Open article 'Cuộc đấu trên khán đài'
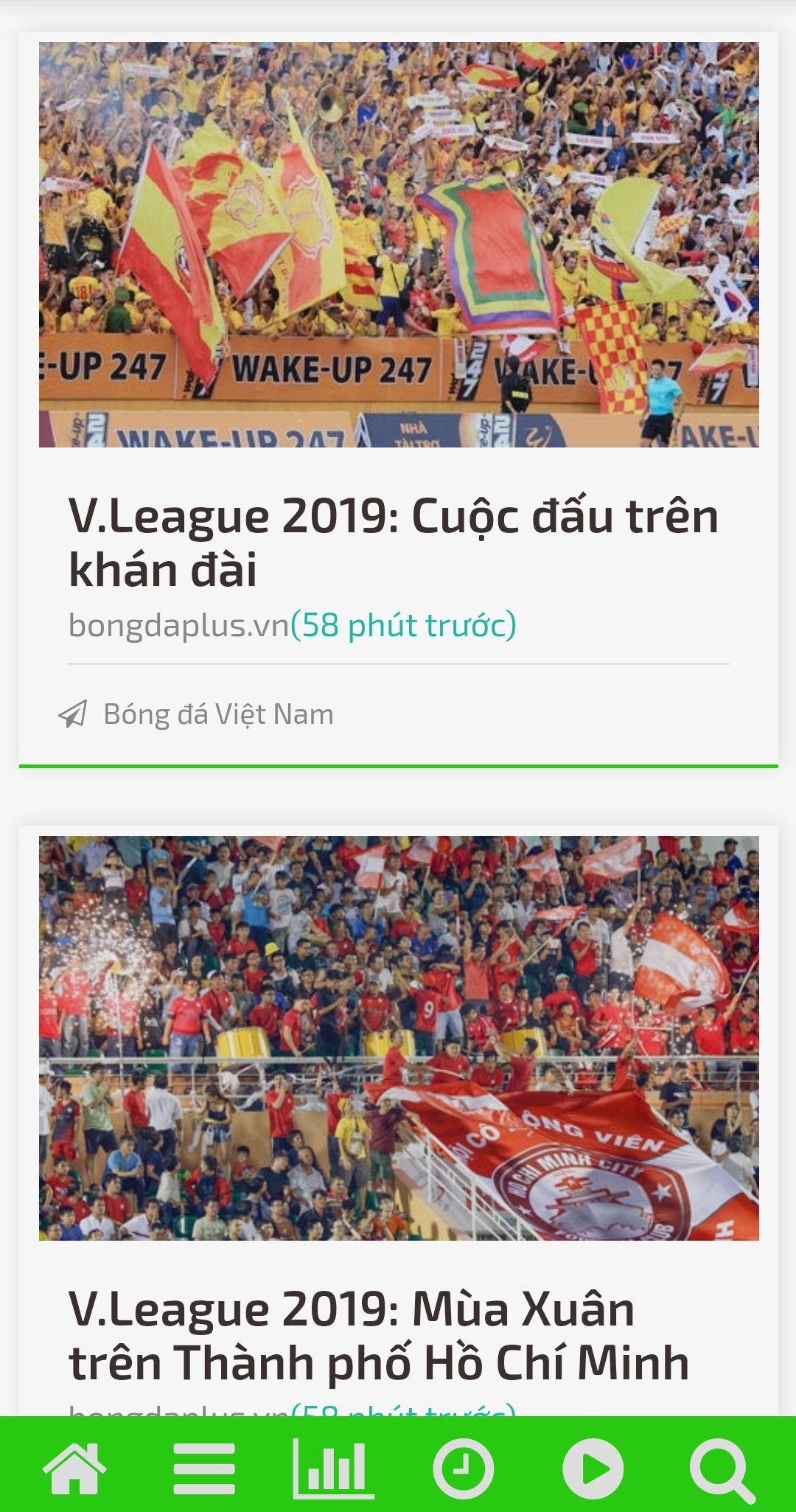This screenshot has height=1512, width=796. click(393, 543)
